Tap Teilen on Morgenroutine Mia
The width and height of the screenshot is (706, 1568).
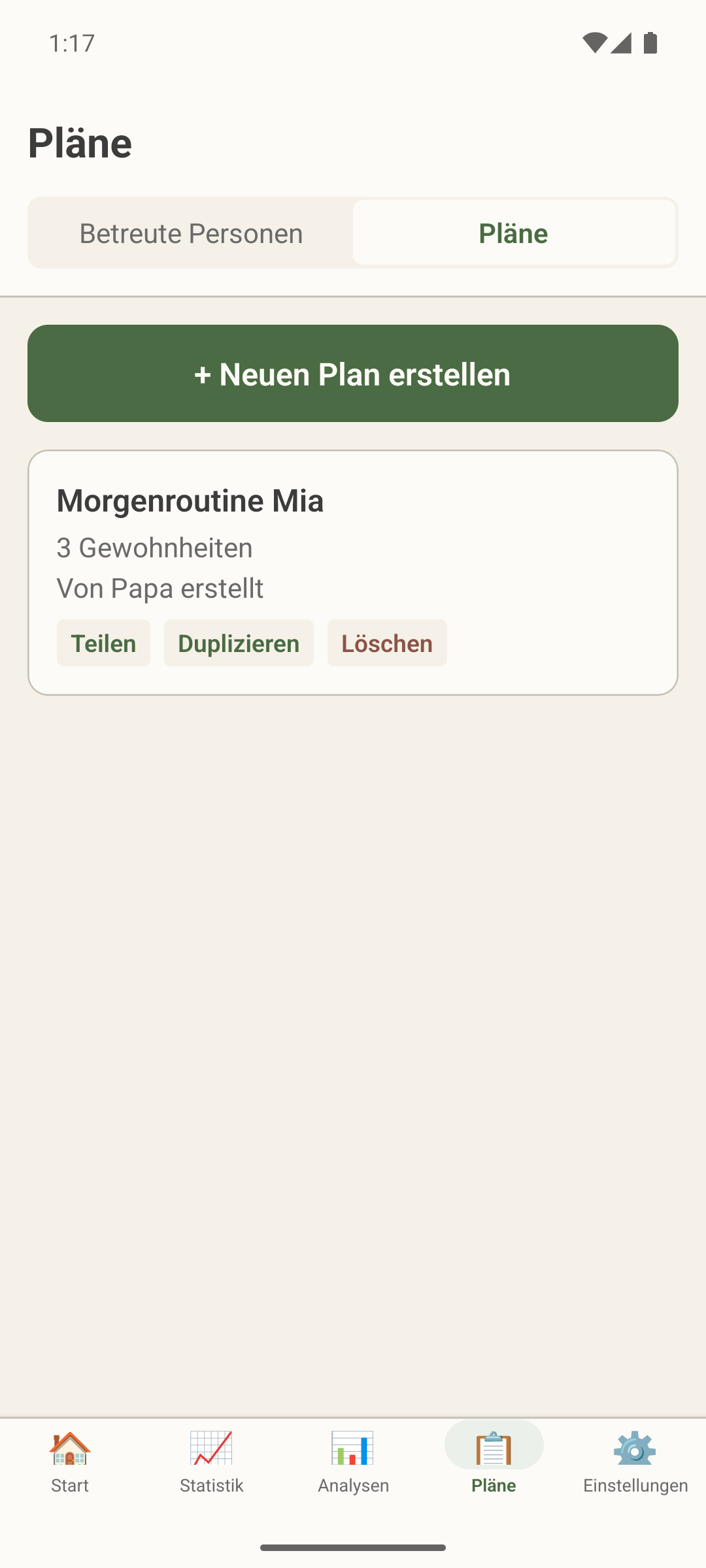coord(103,643)
